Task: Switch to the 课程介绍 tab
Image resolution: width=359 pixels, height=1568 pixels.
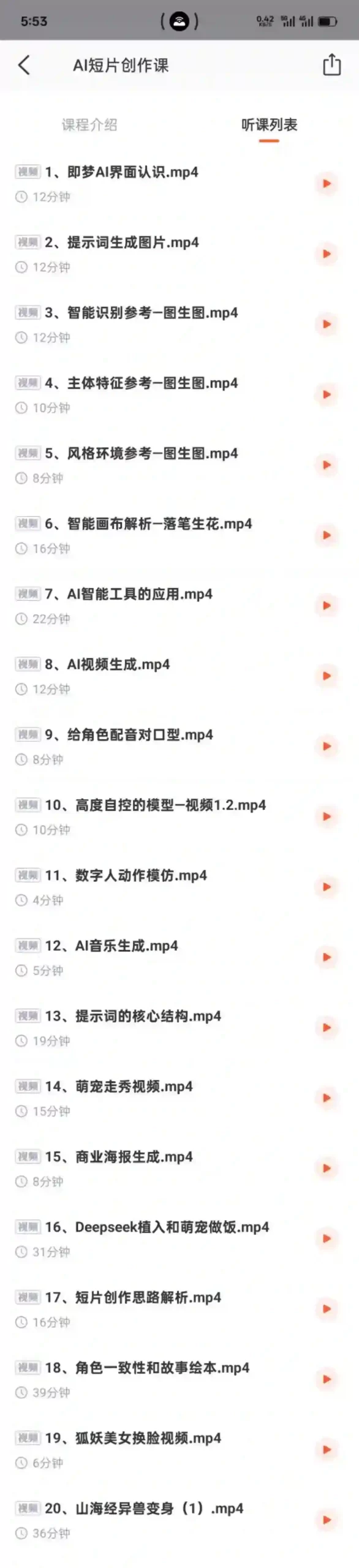Action: pos(89,125)
